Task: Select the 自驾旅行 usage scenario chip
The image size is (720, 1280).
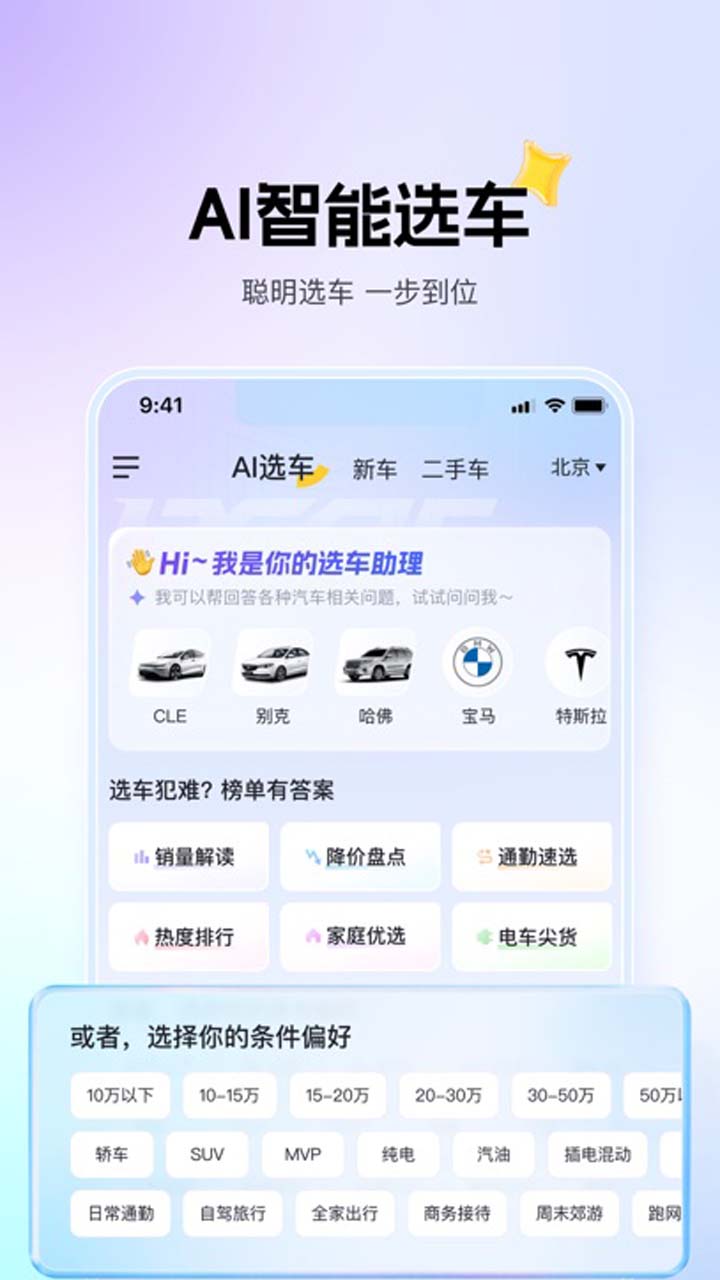Action: point(233,1214)
